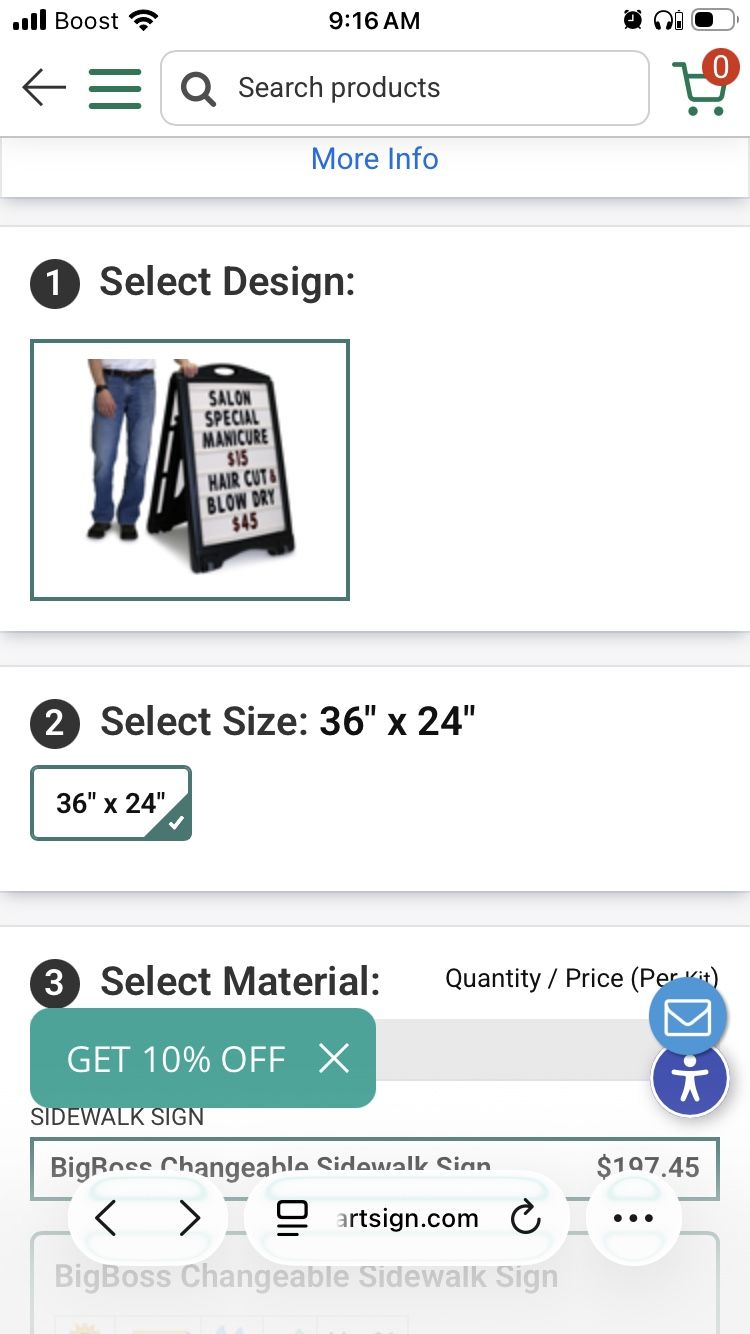
Task: Open the browser's more options menu
Action: click(x=633, y=1218)
